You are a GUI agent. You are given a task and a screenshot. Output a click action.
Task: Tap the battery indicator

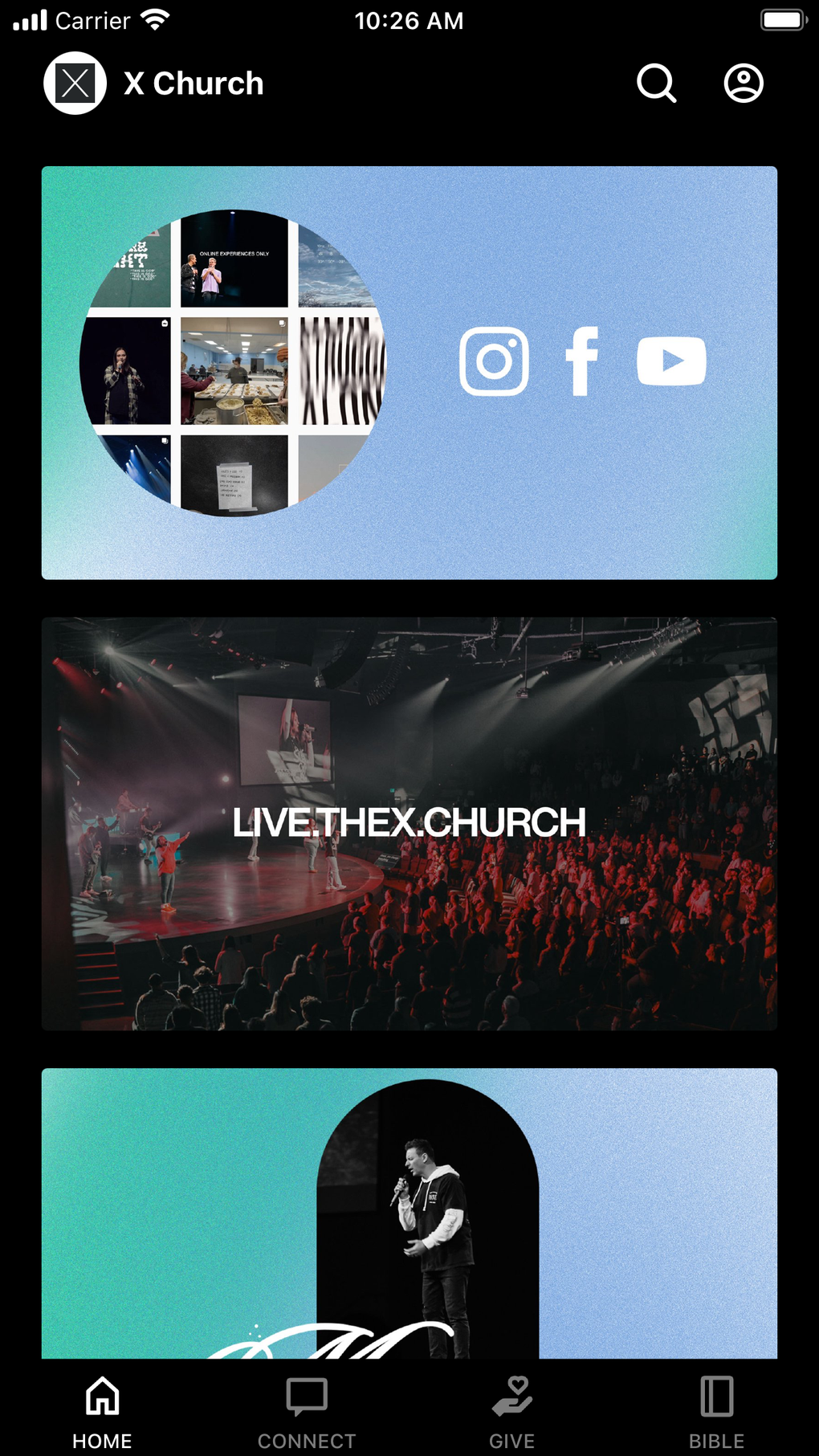[783, 20]
